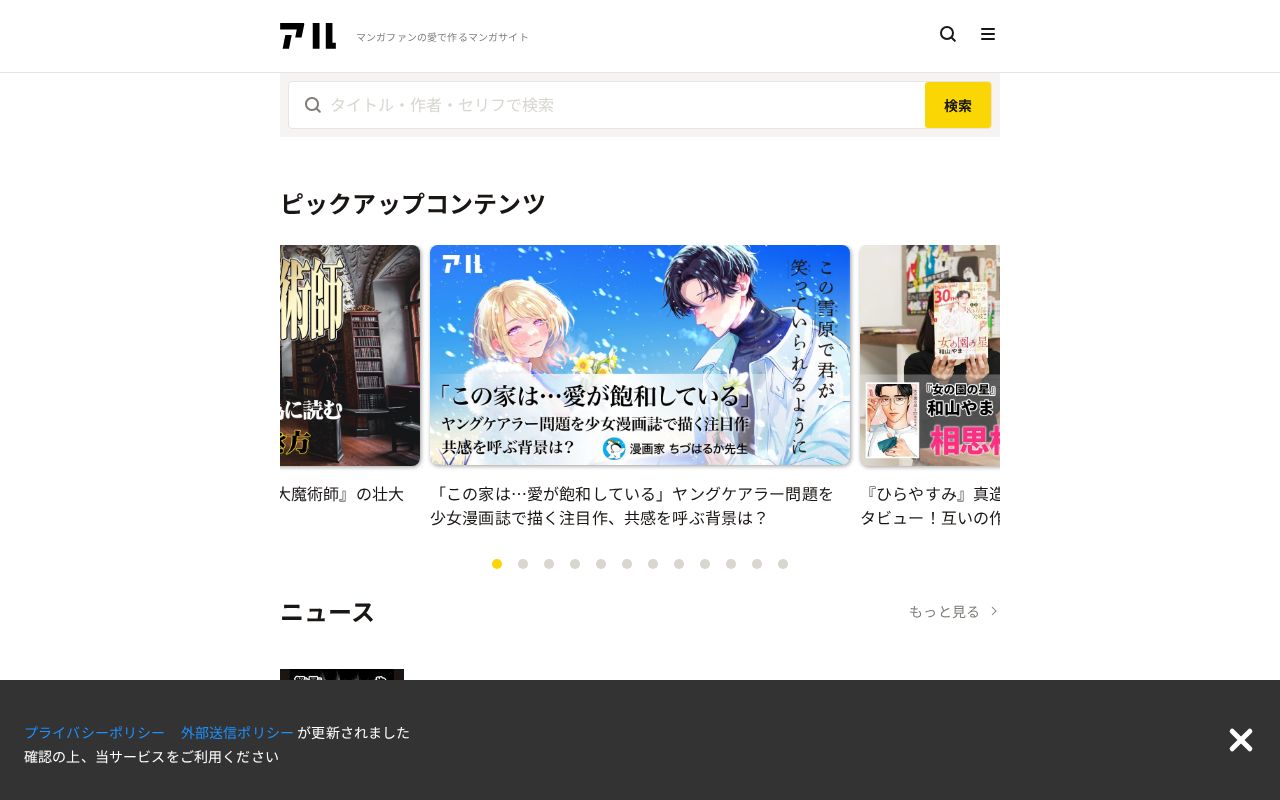This screenshot has width=1280, height=800.
Task: Dismiss the policy update banner
Action: (1240, 740)
